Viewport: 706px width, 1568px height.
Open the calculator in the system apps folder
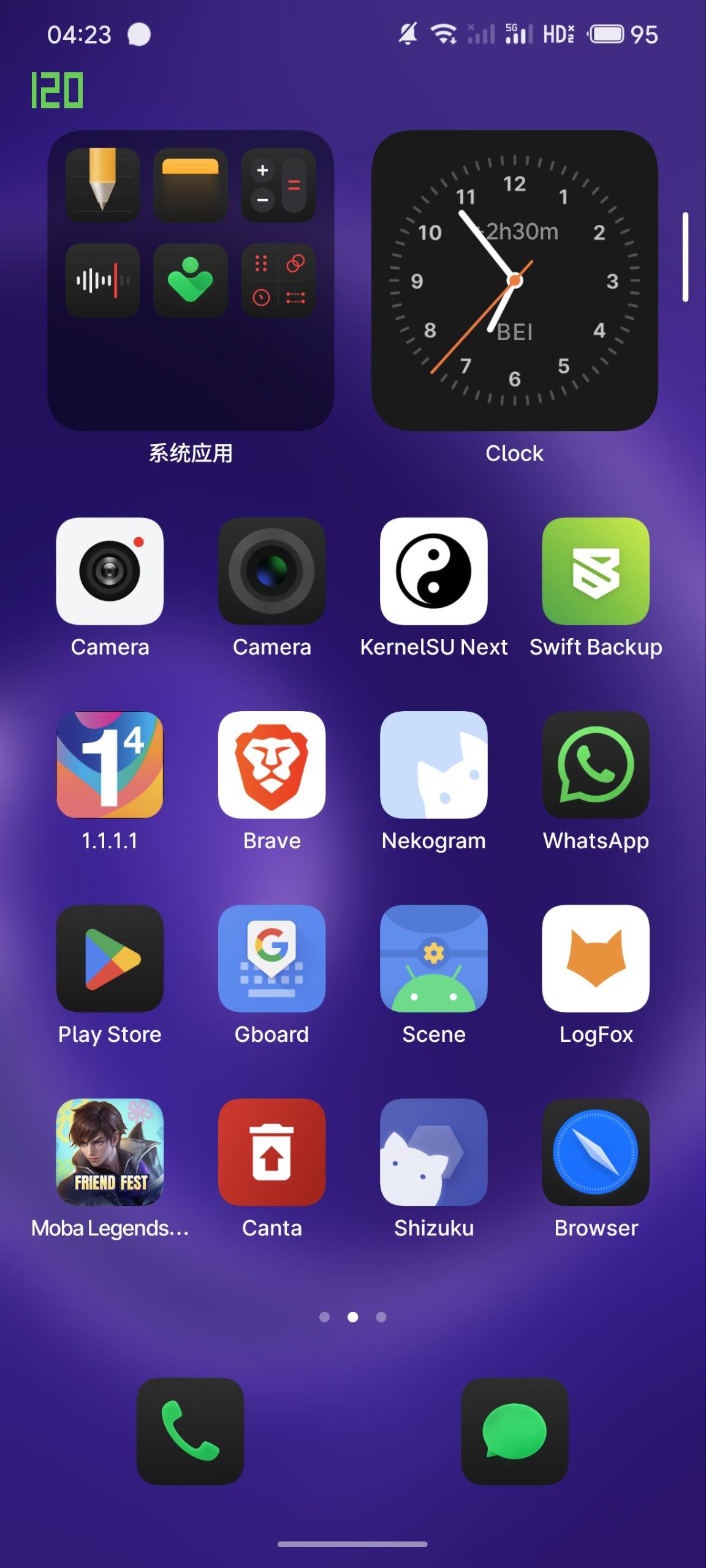(x=278, y=185)
